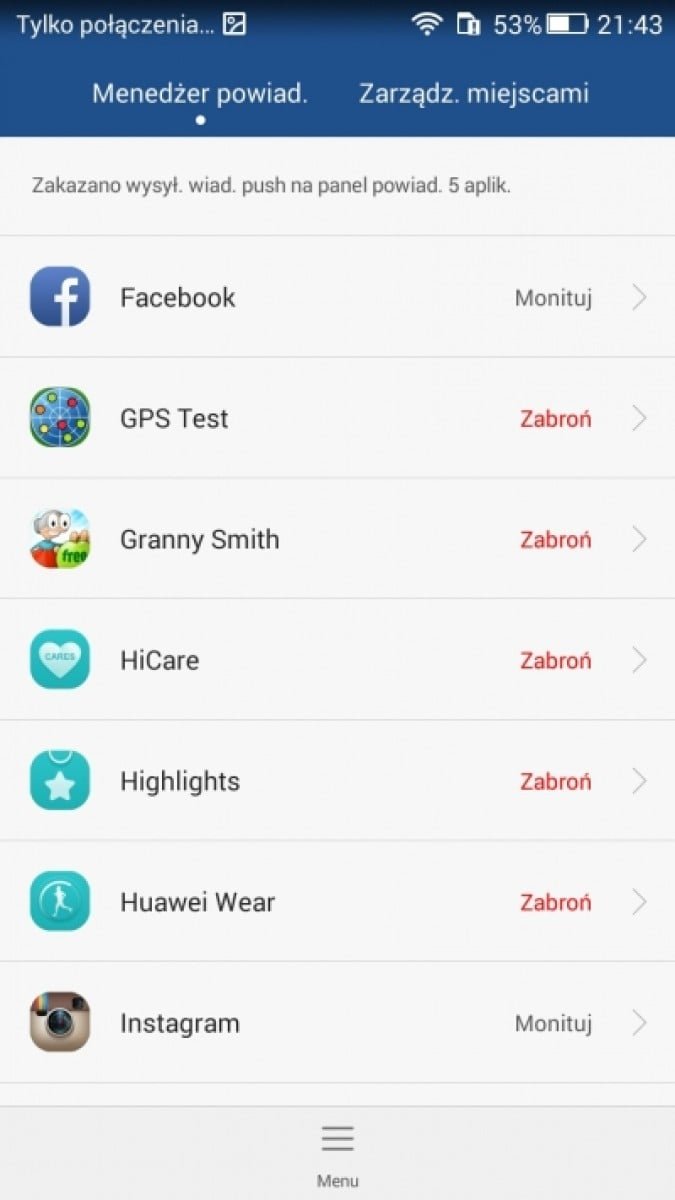Viewport: 675px width, 1200px height.
Task: Open the bottom Menu button
Action: 337,1153
